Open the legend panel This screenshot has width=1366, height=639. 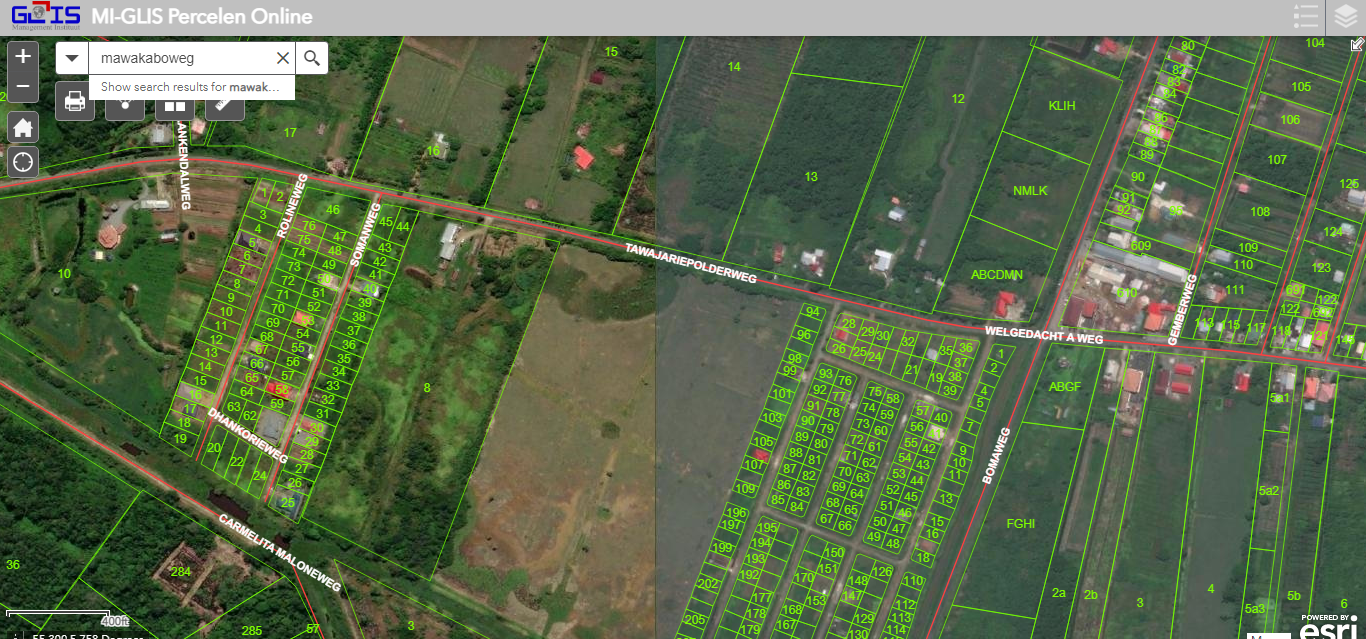tap(1305, 17)
